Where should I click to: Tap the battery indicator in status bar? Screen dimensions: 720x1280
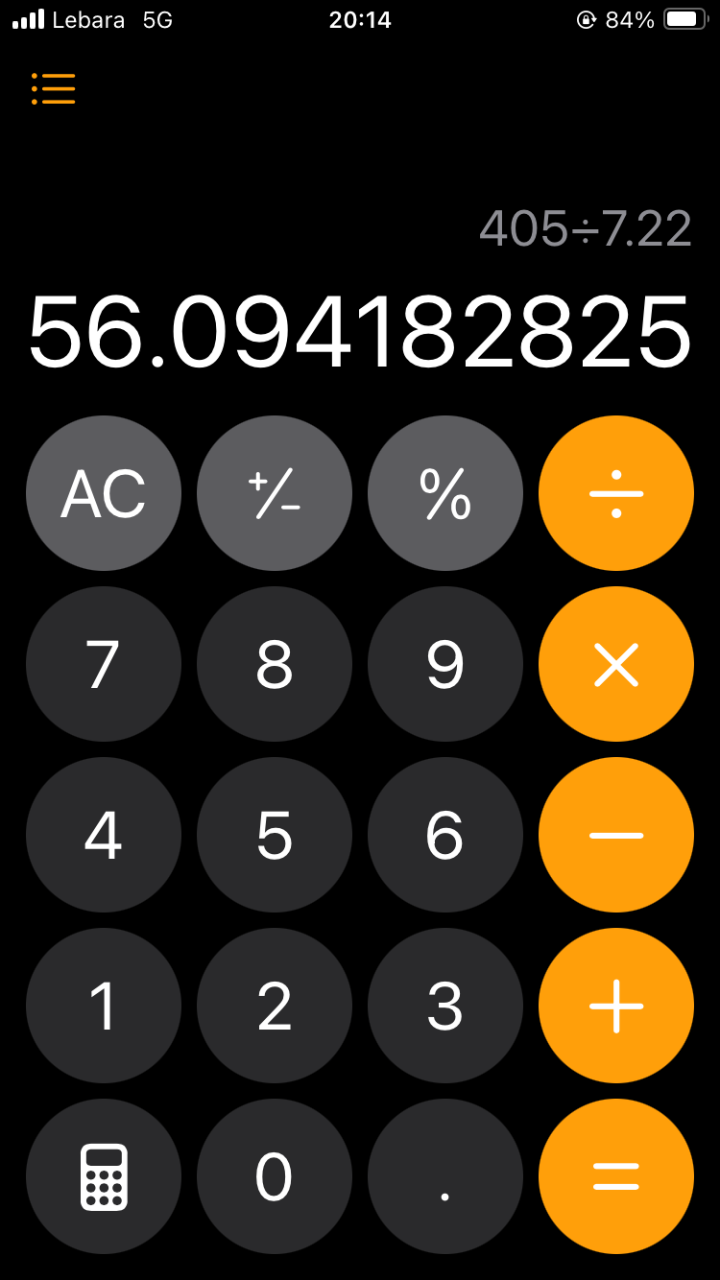pyautogui.click(x=685, y=17)
